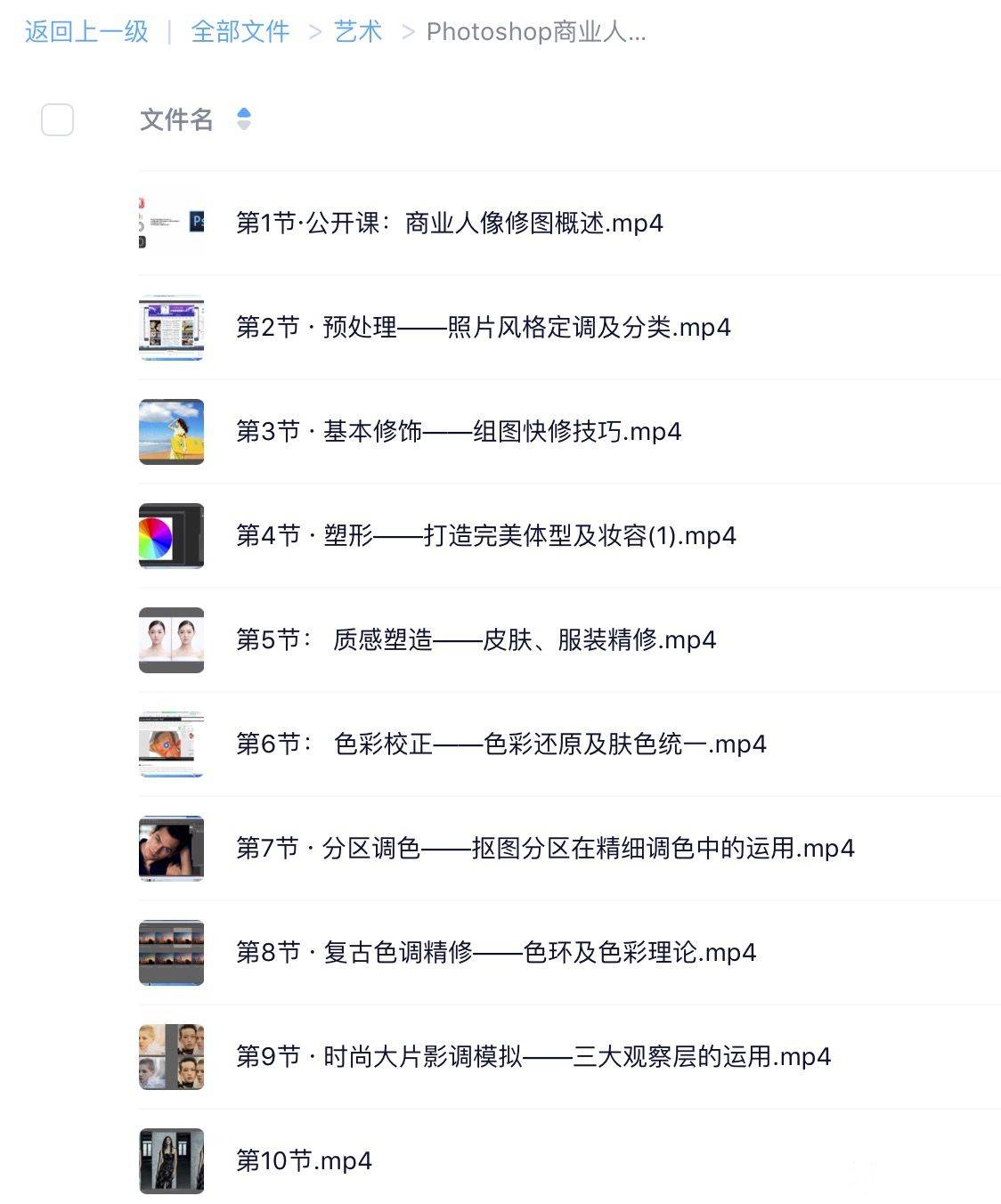1001x1204 pixels.
Task: Open 第4节 塑形 video file
Action: click(x=485, y=535)
